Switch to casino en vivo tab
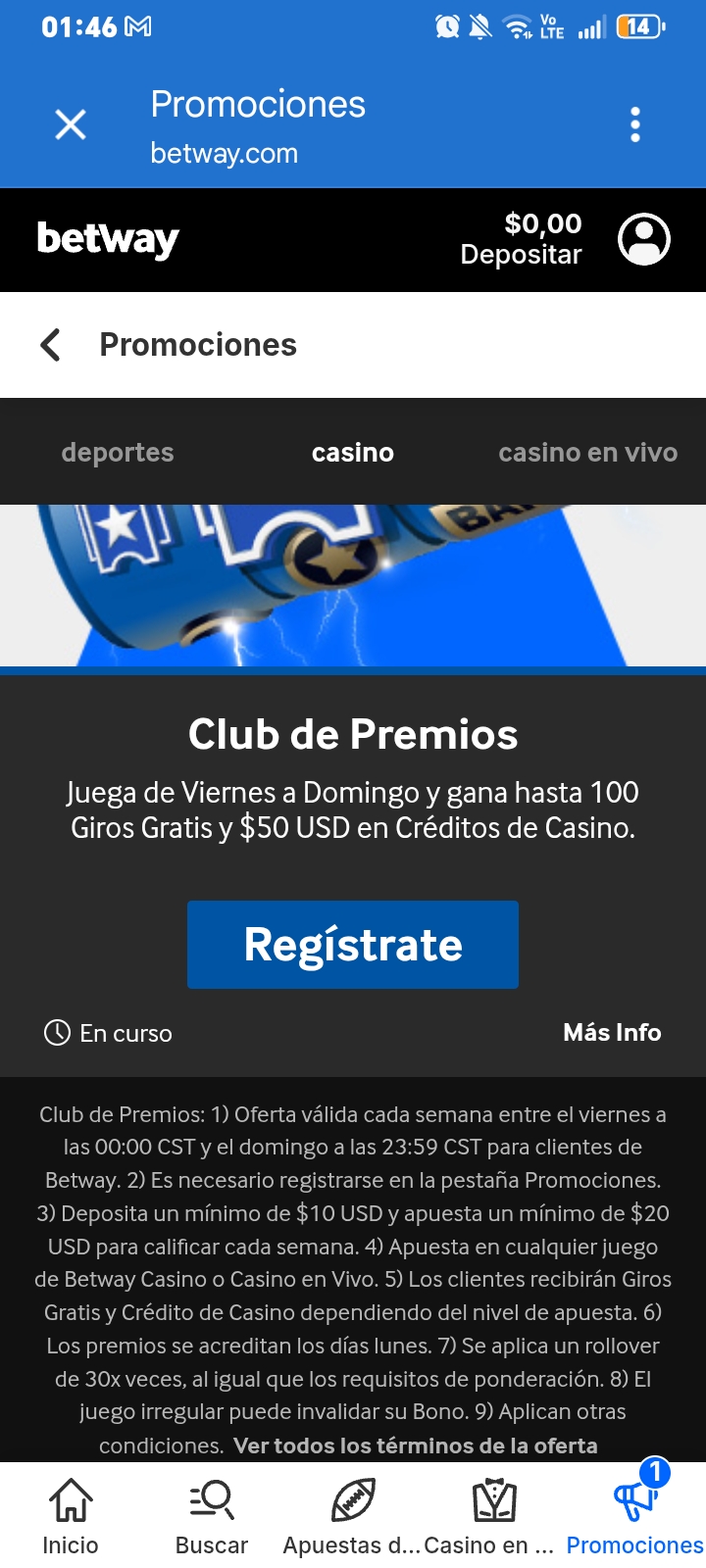The width and height of the screenshot is (706, 1568). click(588, 452)
